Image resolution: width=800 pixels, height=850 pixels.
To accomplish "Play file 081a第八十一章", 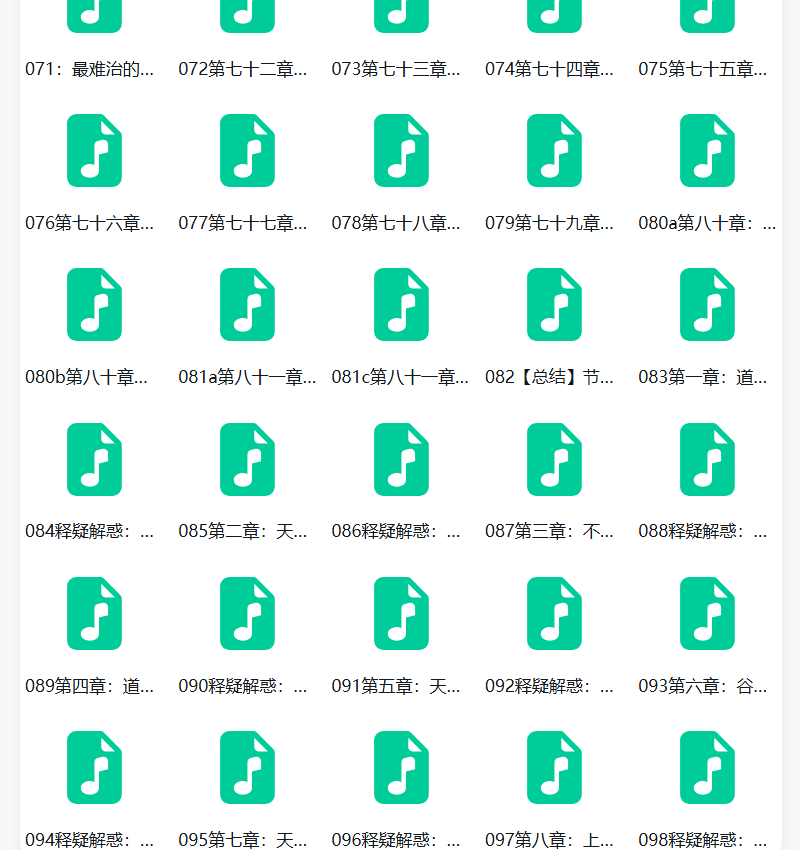I will tap(247, 305).
